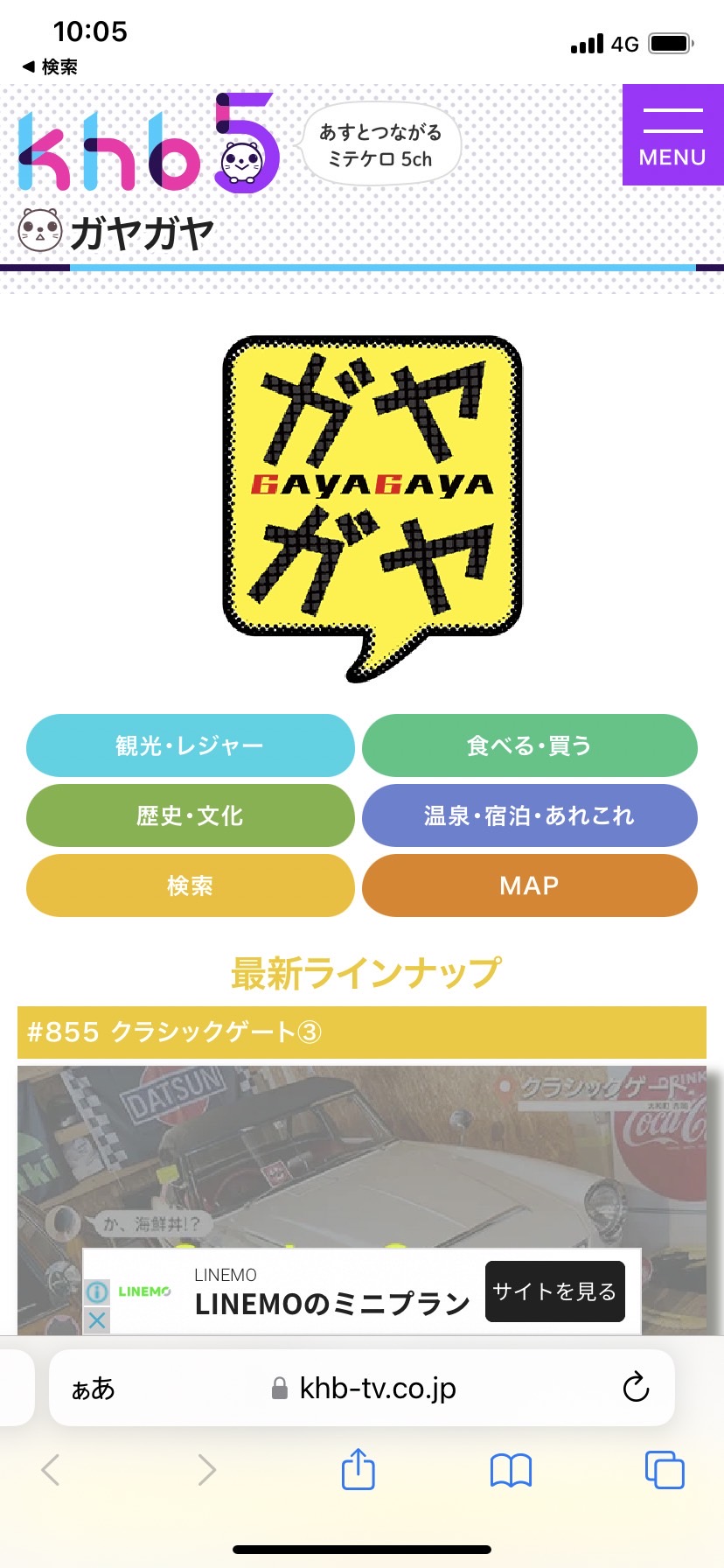
Task: Share this page from Safari toolbar
Action: click(x=358, y=1469)
